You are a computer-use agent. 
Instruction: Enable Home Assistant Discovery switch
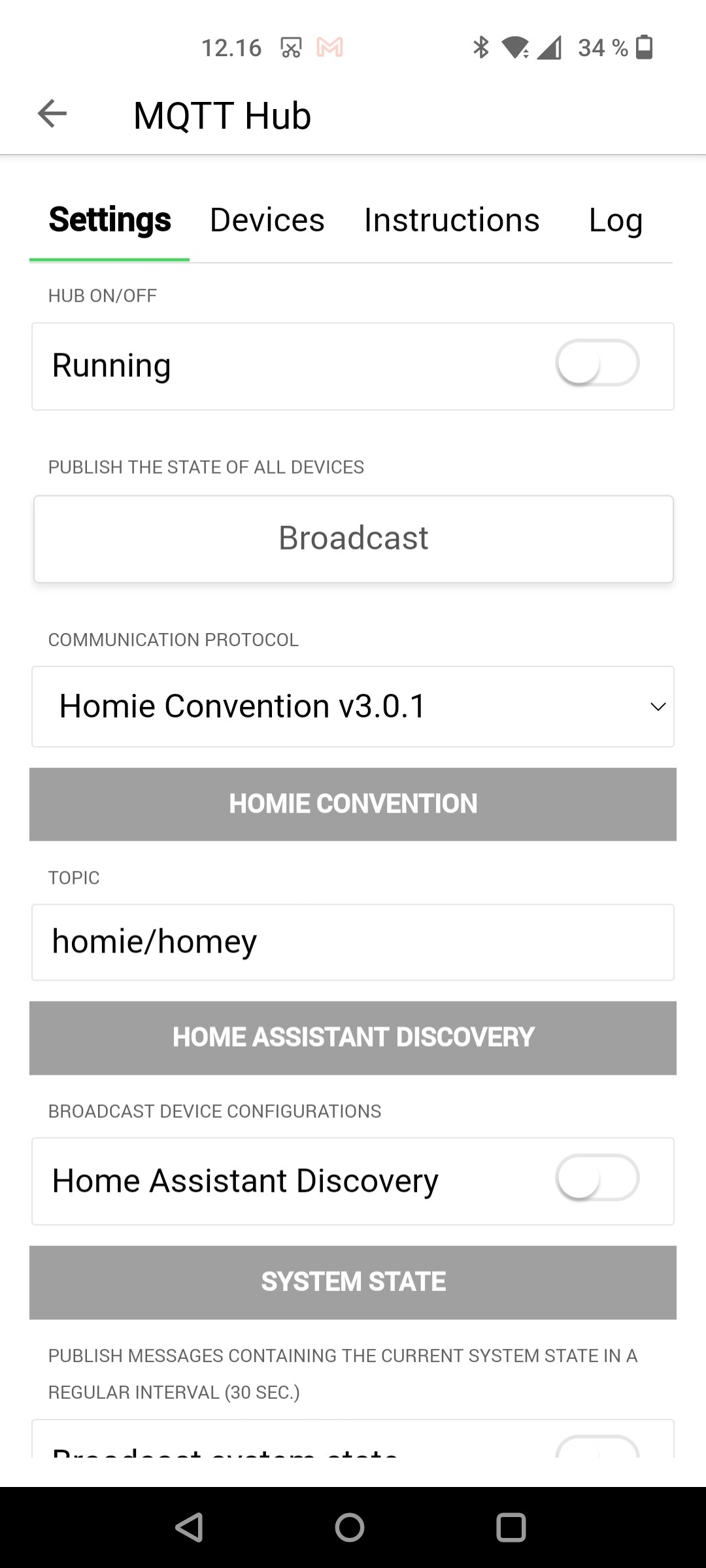pyautogui.click(x=597, y=1178)
